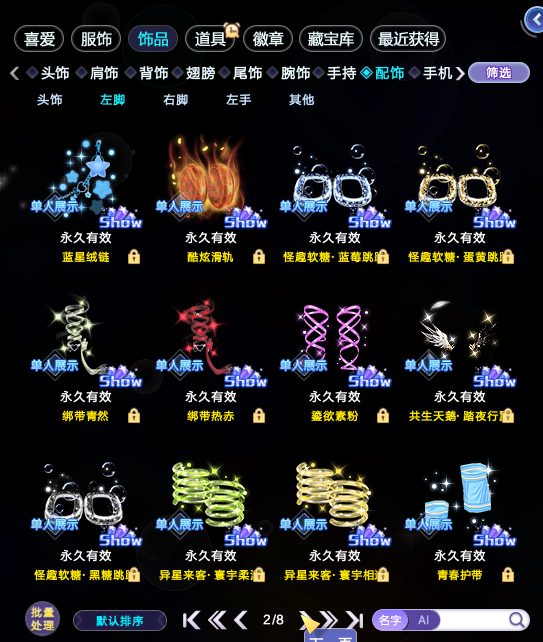The width and height of the screenshot is (543, 642).
Task: Select the 翅膀 subcategory
Action: tap(200, 73)
